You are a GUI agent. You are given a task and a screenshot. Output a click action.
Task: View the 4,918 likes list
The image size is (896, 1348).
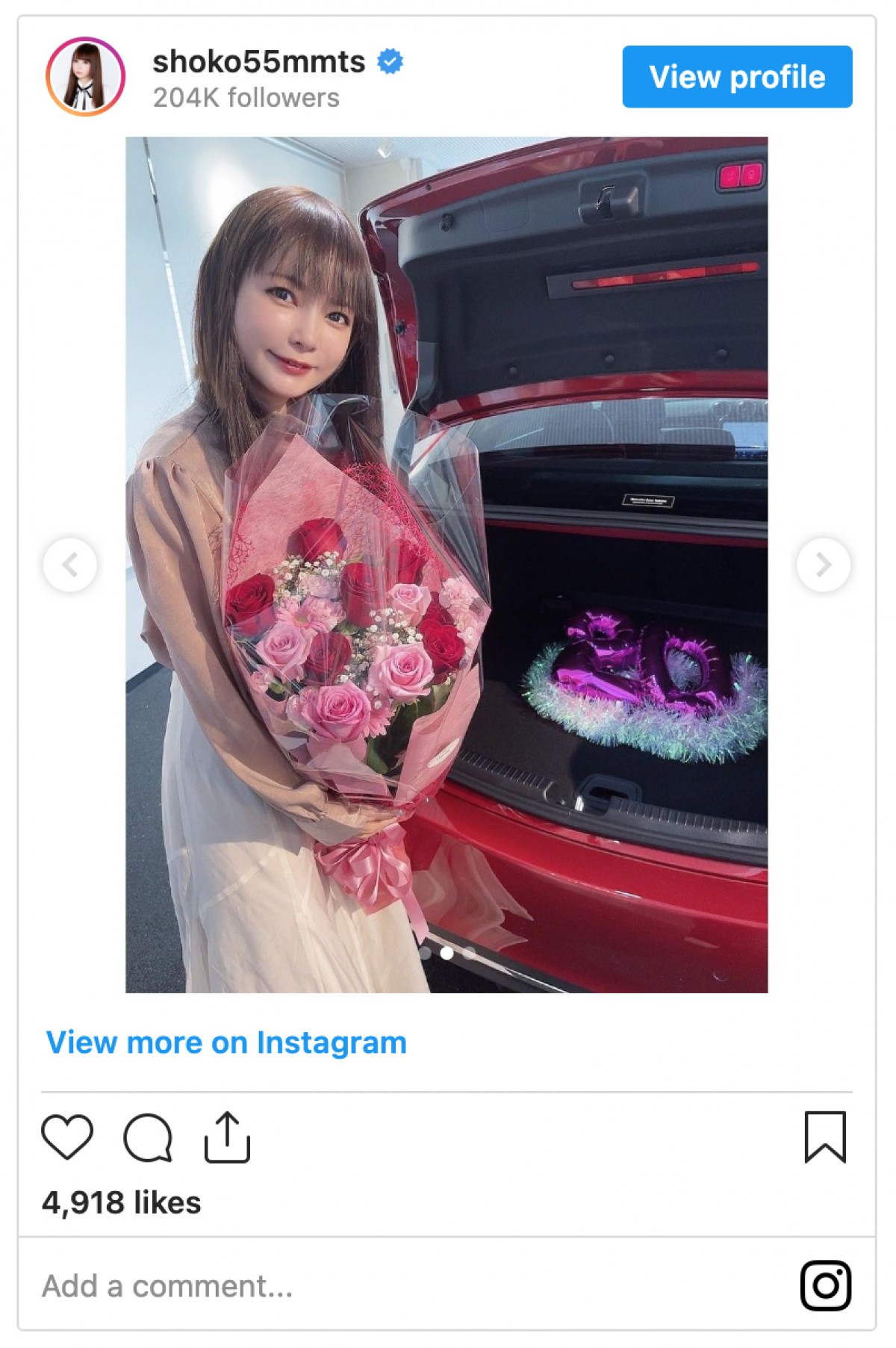click(x=122, y=1203)
